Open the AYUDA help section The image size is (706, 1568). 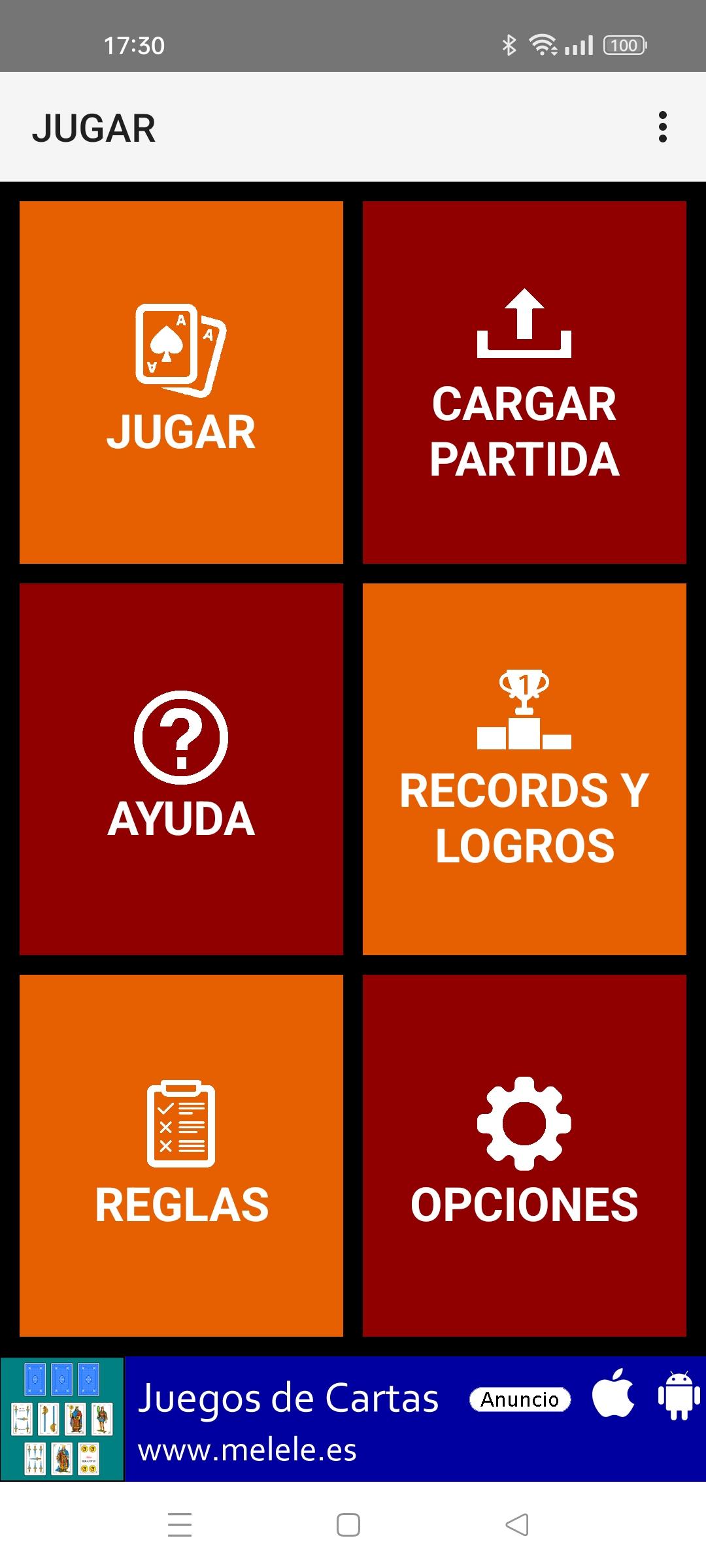tap(181, 769)
